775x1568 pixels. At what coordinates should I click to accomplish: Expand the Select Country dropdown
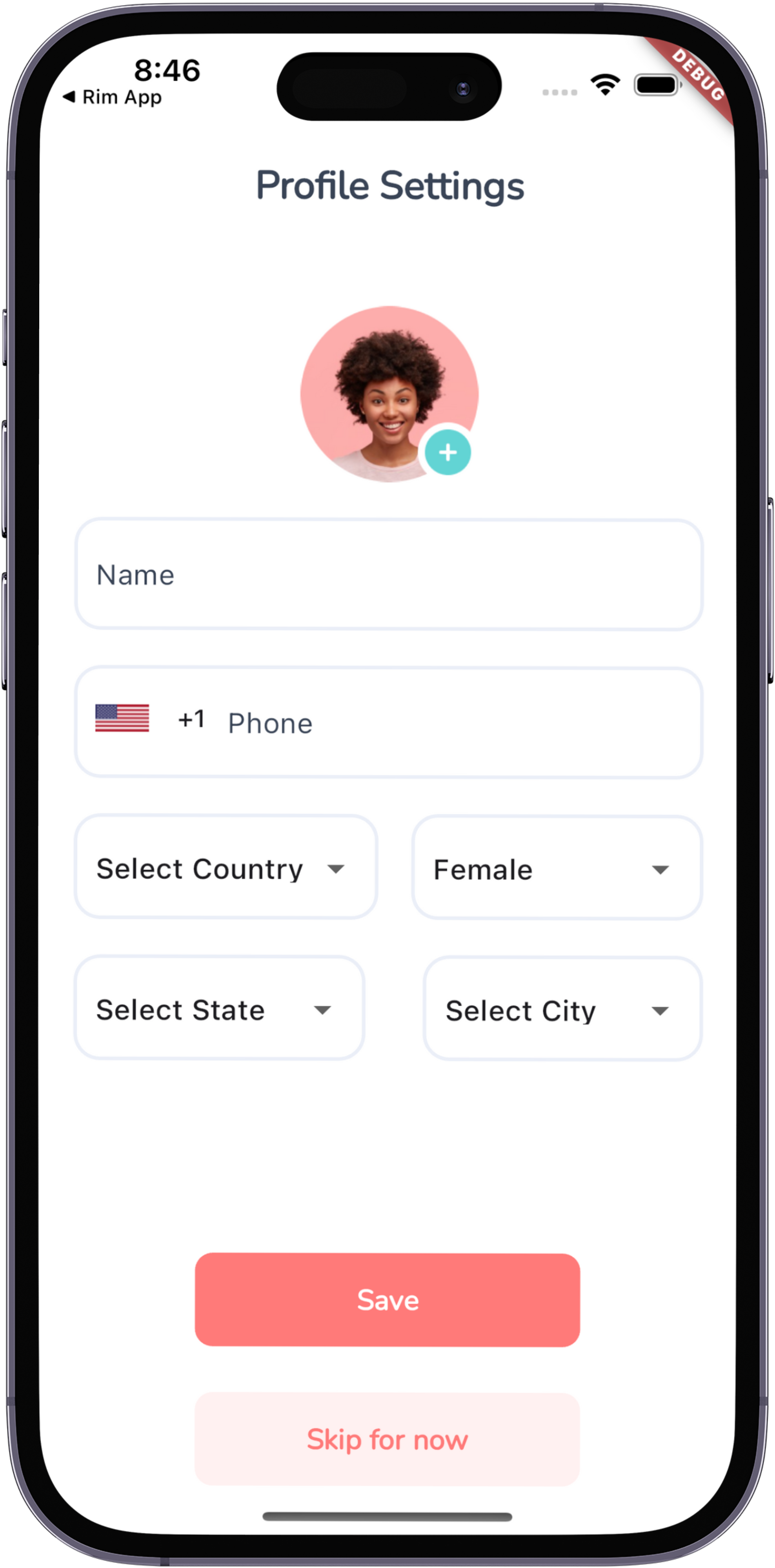click(225, 868)
